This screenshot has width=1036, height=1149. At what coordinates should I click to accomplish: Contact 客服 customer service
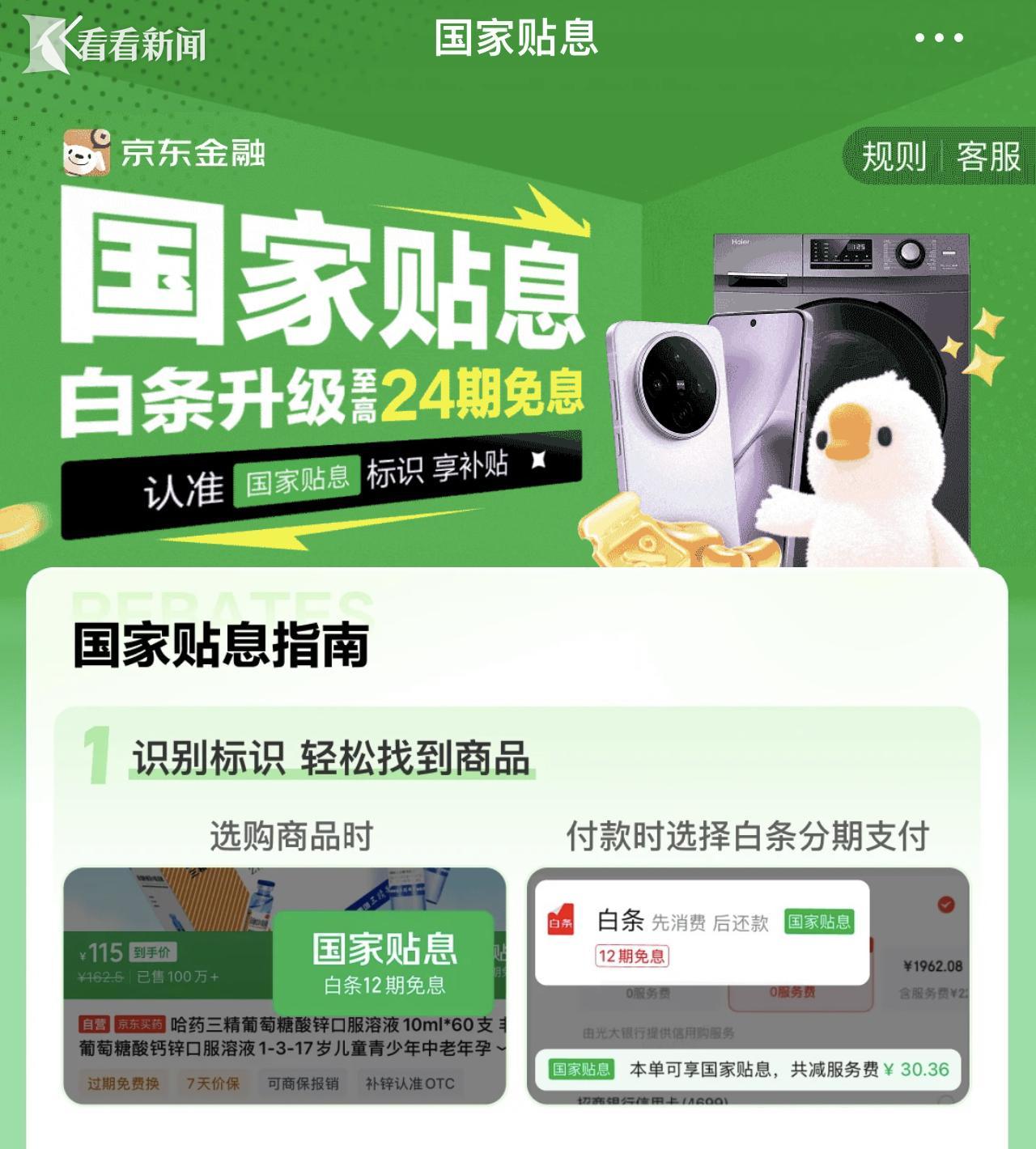pos(988,155)
